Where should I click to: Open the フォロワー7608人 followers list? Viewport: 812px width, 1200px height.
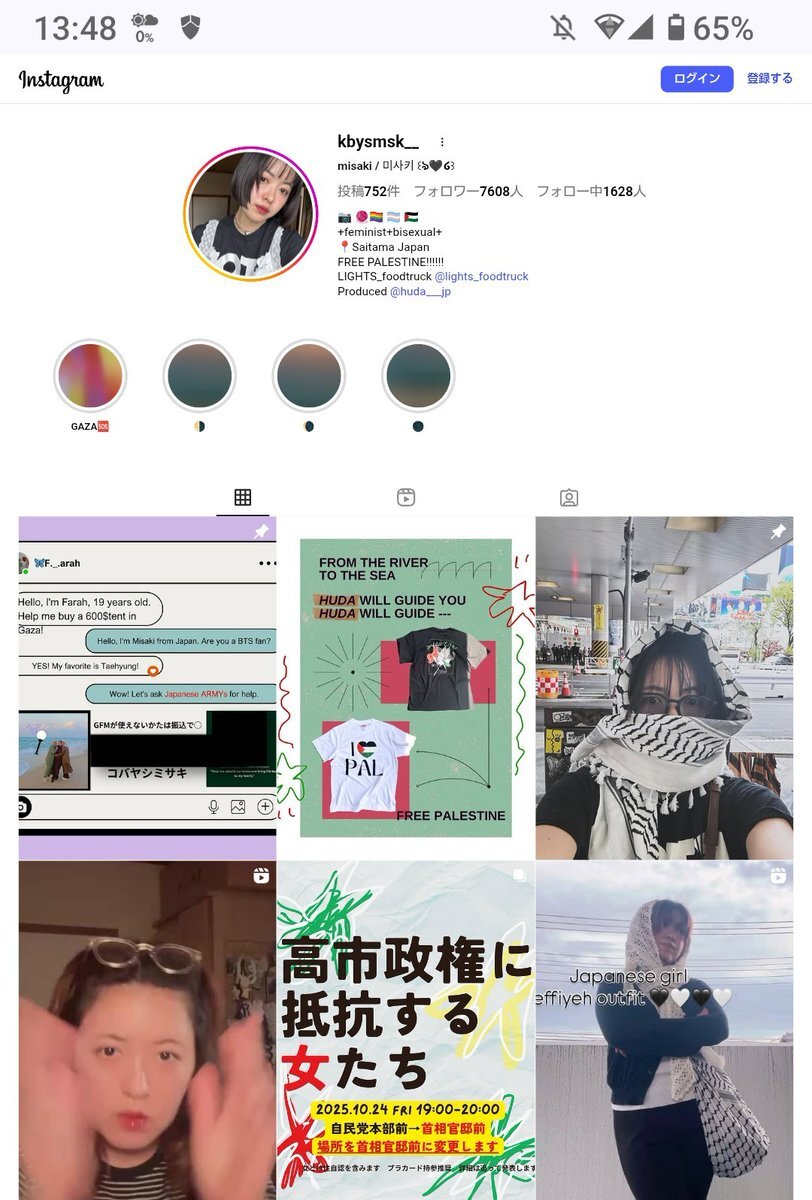point(468,191)
